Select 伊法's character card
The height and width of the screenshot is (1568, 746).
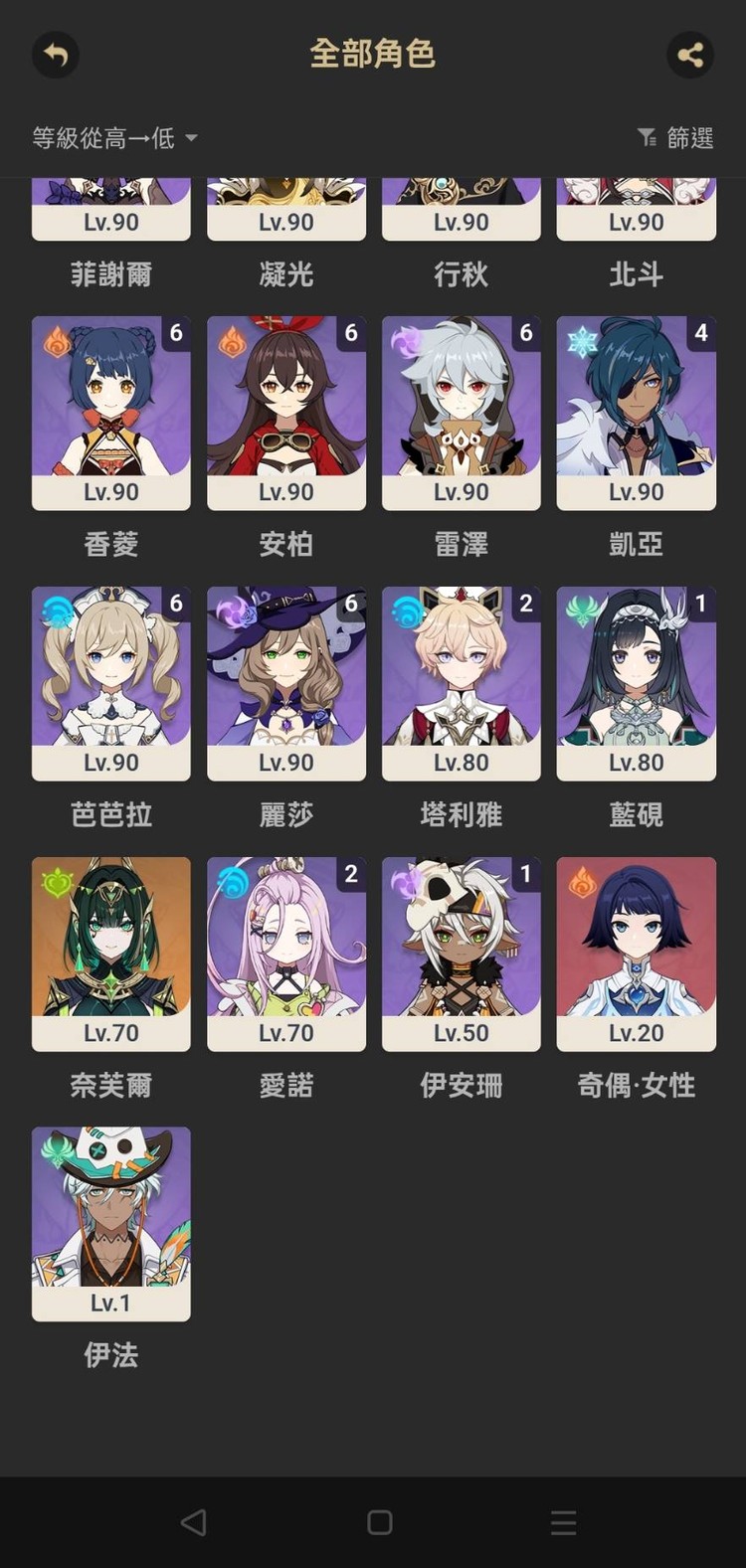[110, 1224]
